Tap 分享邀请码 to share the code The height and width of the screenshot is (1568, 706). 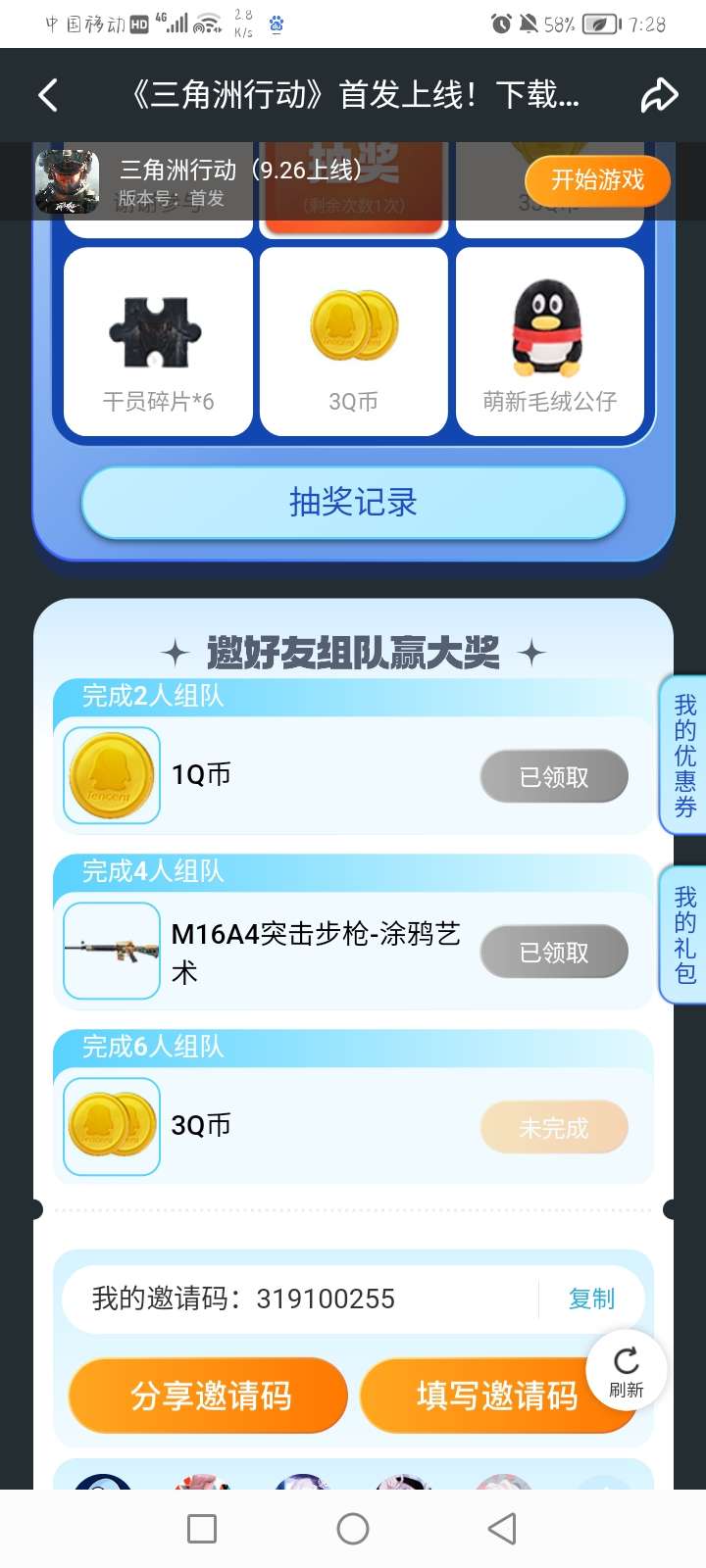[209, 1396]
